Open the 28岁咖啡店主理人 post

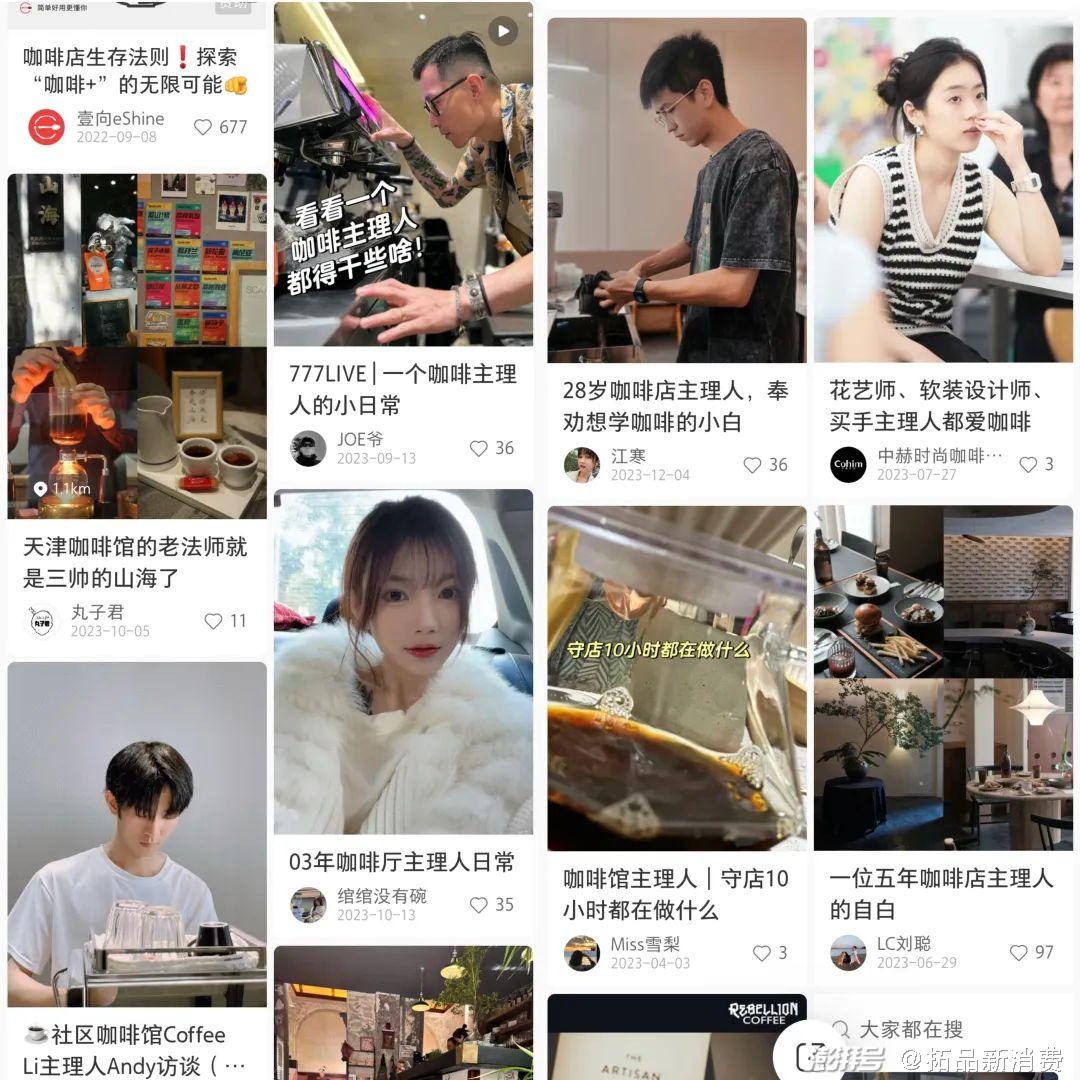(676, 190)
